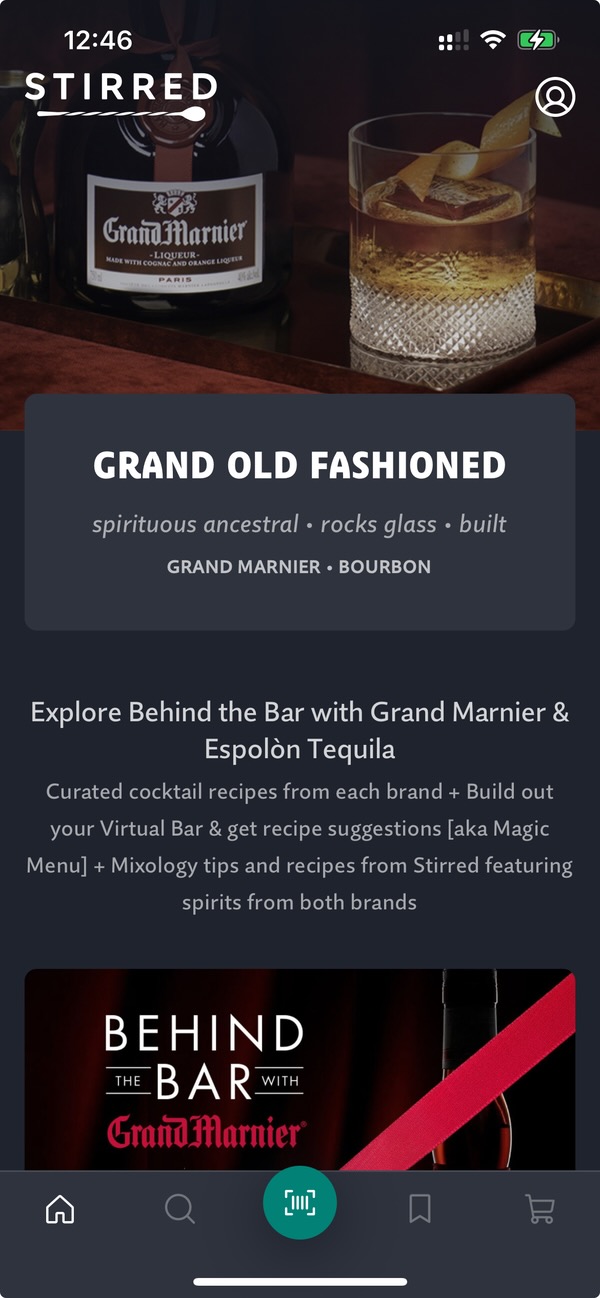The height and width of the screenshot is (1298, 600).
Task: Open Behind the Bar with Grand Marnier banner
Action: [300, 1070]
